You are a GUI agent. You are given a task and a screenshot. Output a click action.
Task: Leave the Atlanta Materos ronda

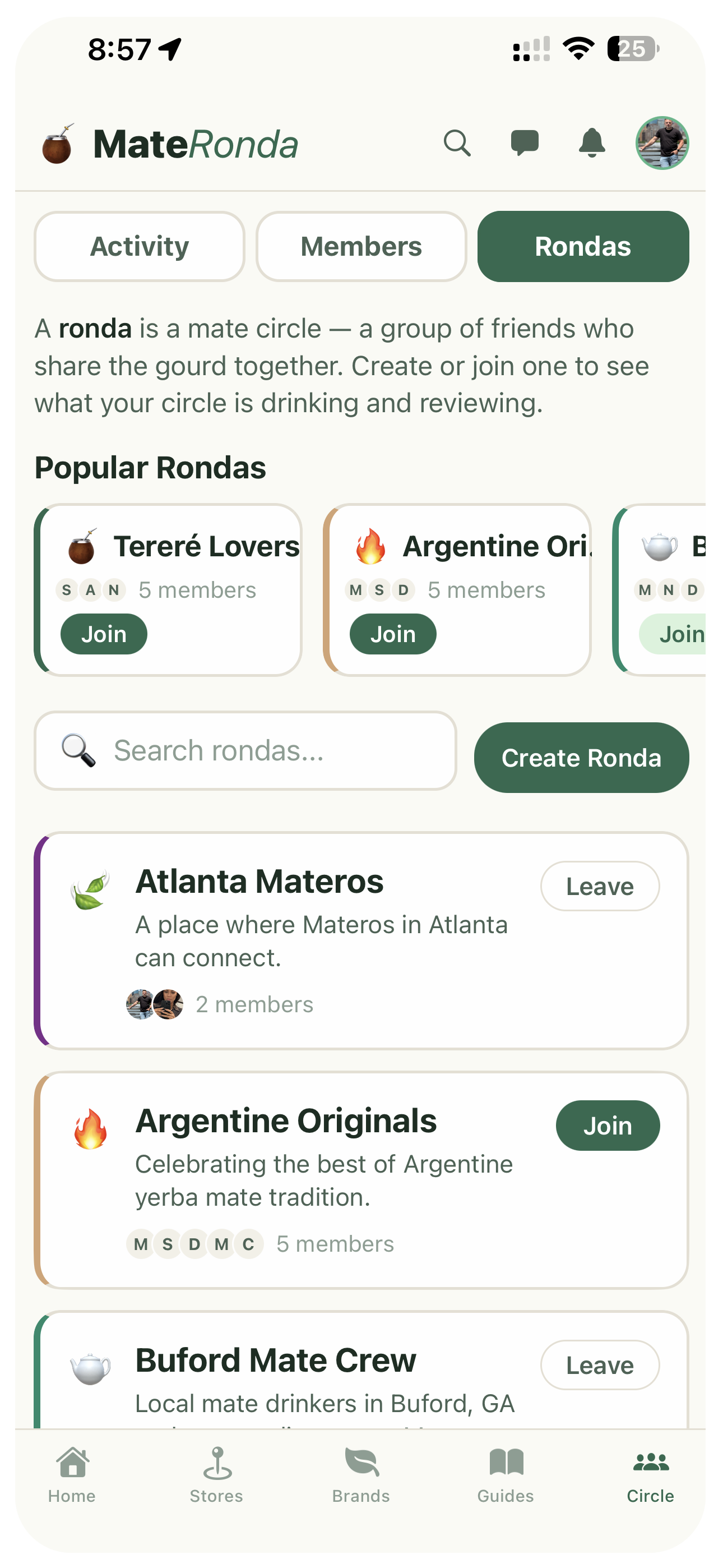pos(600,886)
